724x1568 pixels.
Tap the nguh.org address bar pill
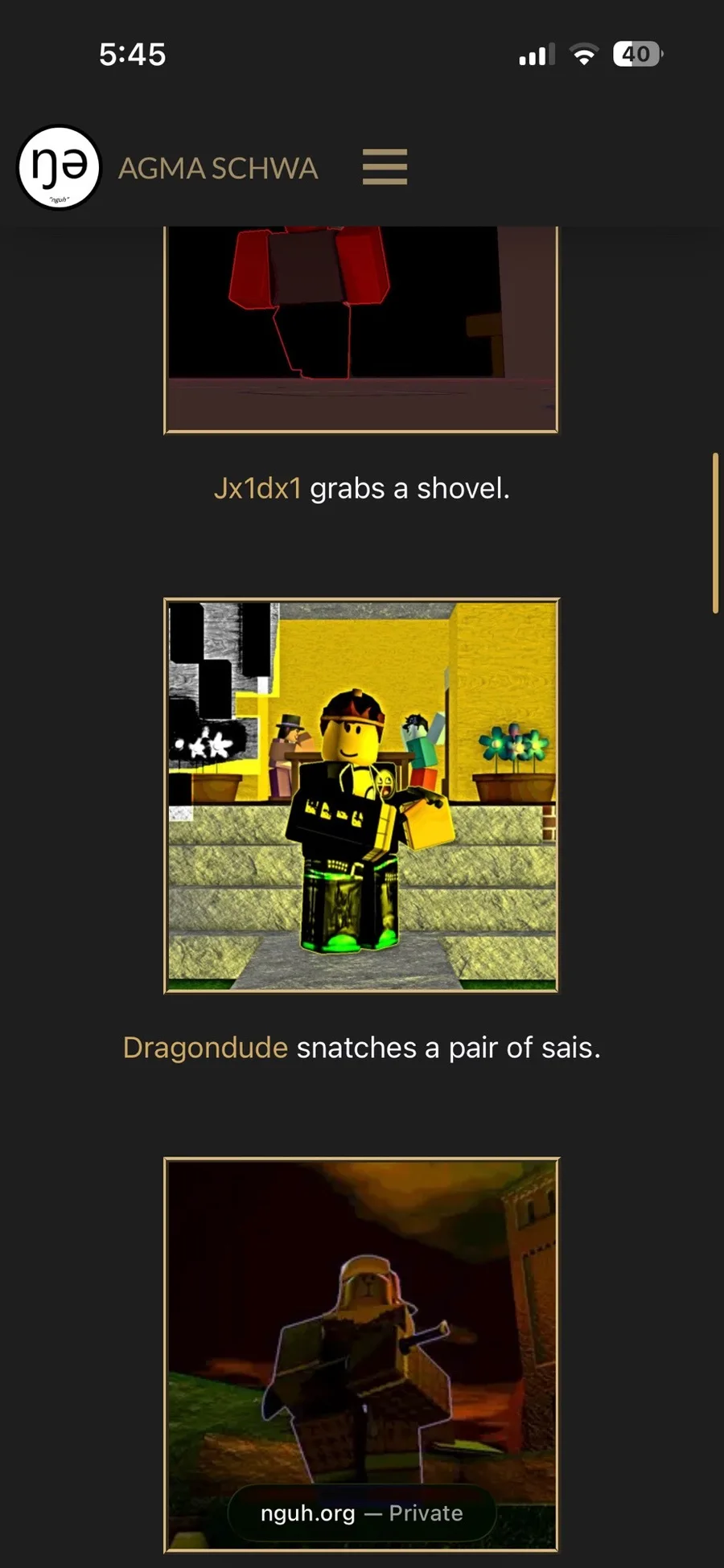click(x=361, y=1513)
